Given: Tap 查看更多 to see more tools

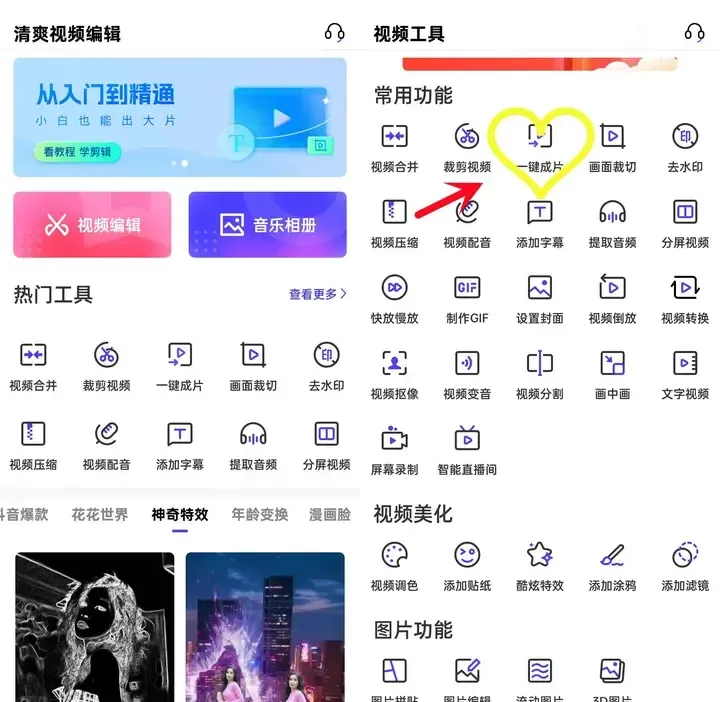Looking at the screenshot, I should (317, 294).
